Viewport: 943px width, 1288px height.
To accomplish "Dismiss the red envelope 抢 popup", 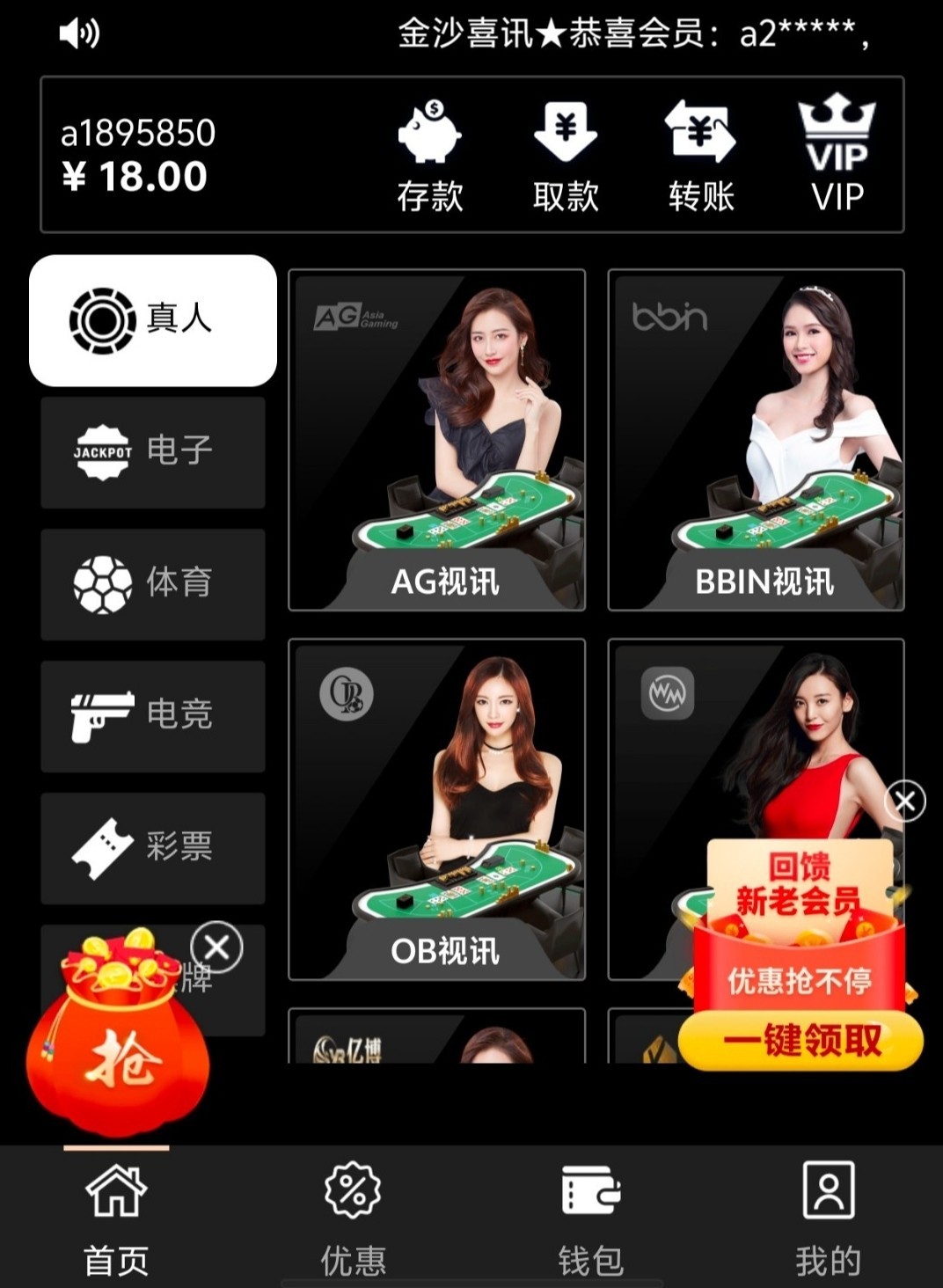I will [x=216, y=948].
